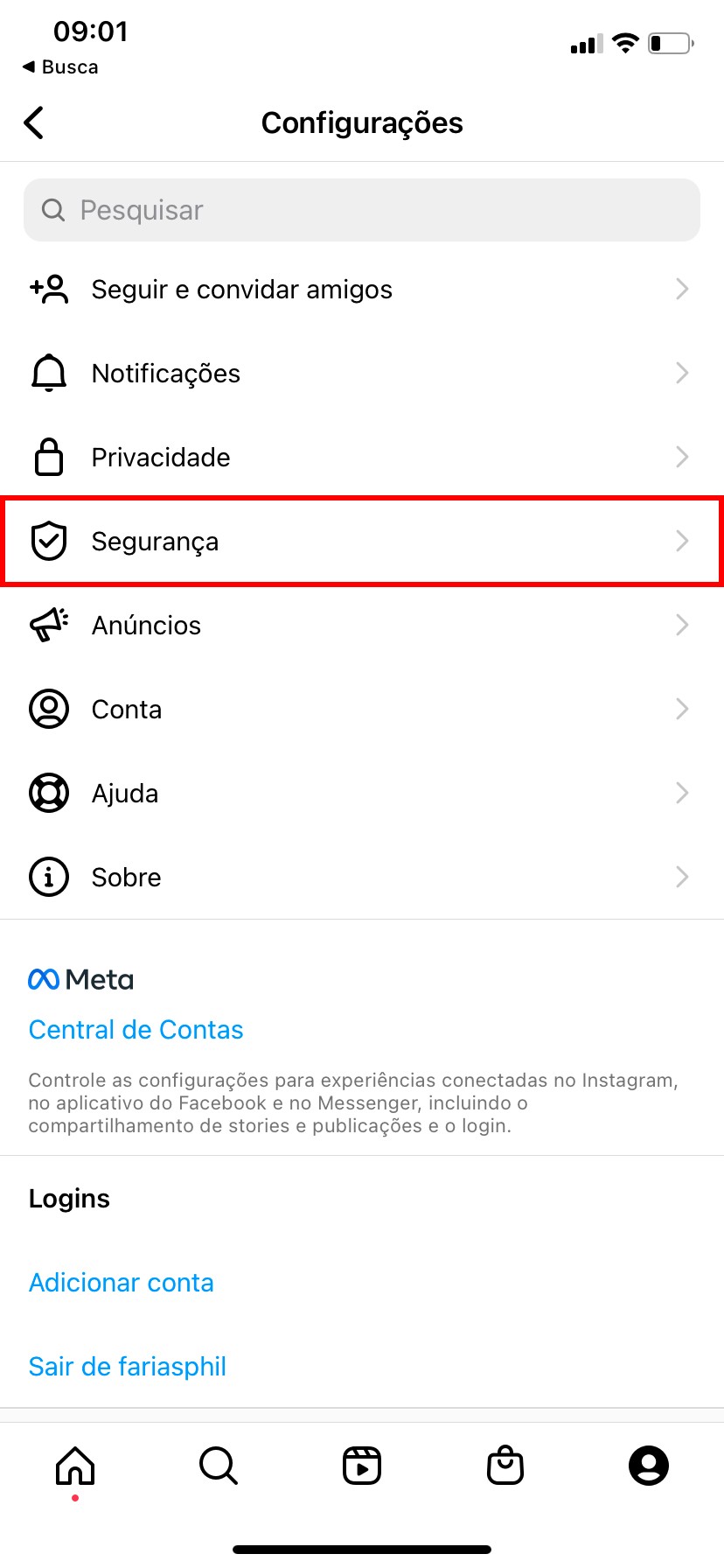
Task: Tap Adicionar conta
Action: [122, 1283]
